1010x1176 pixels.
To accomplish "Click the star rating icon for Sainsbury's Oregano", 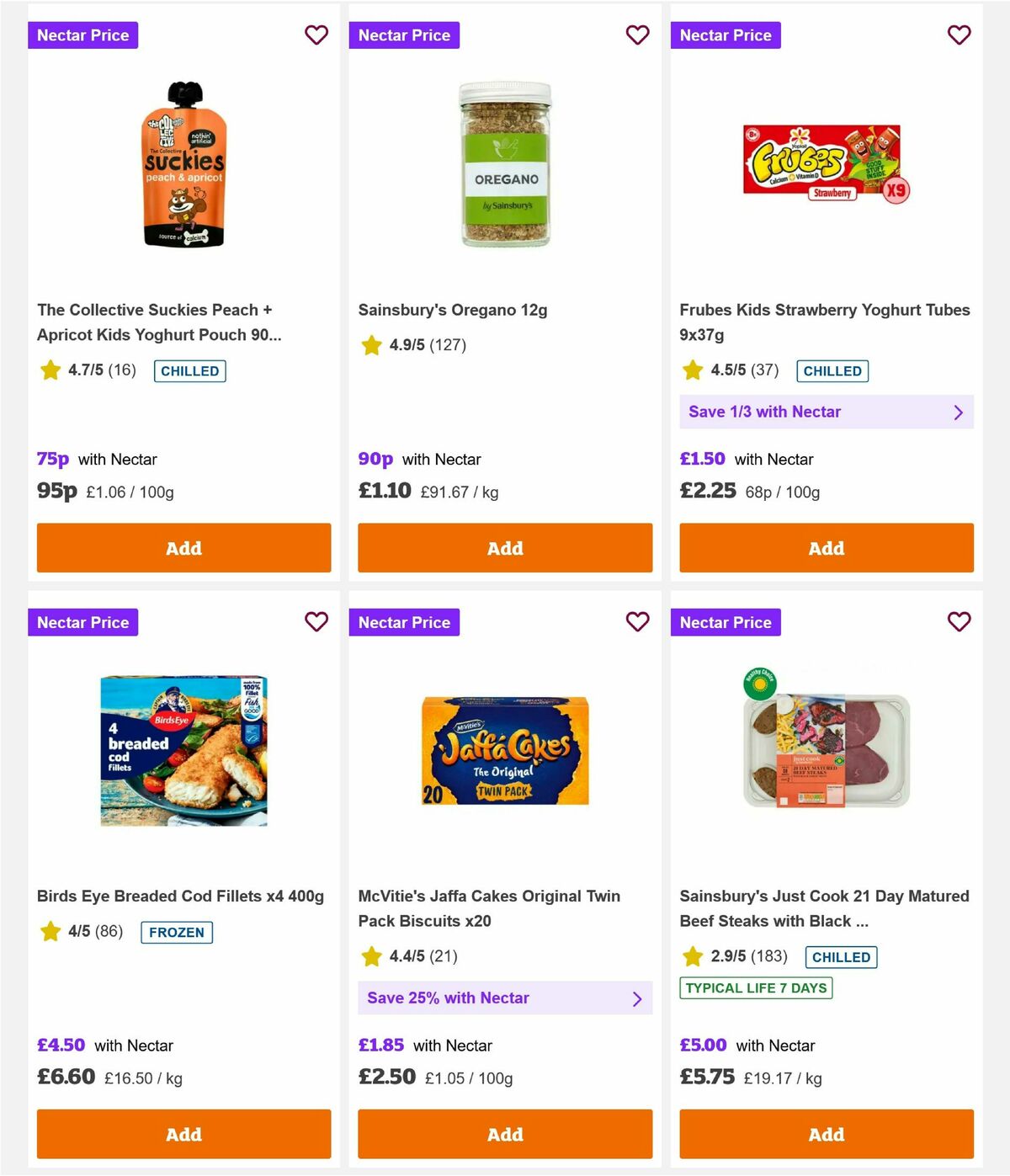I will [x=371, y=344].
